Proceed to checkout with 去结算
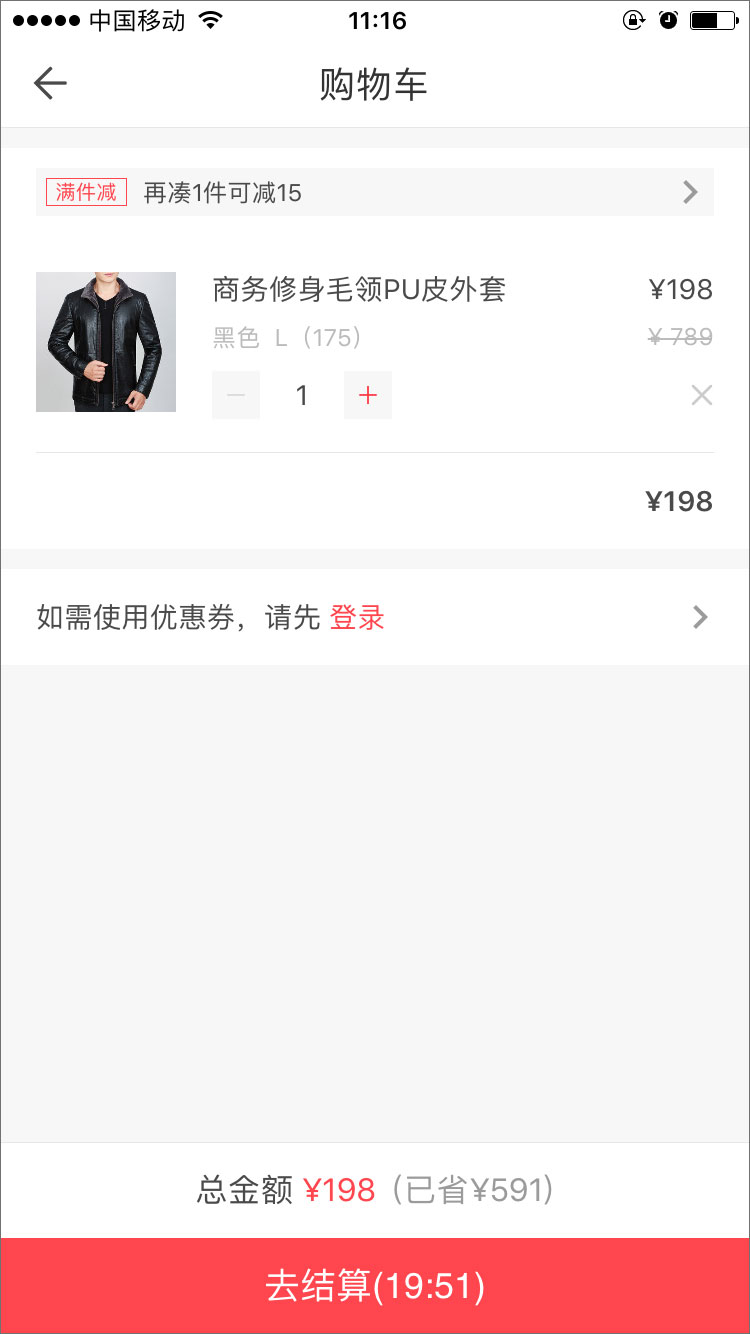The height and width of the screenshot is (1334, 750). tap(375, 1286)
